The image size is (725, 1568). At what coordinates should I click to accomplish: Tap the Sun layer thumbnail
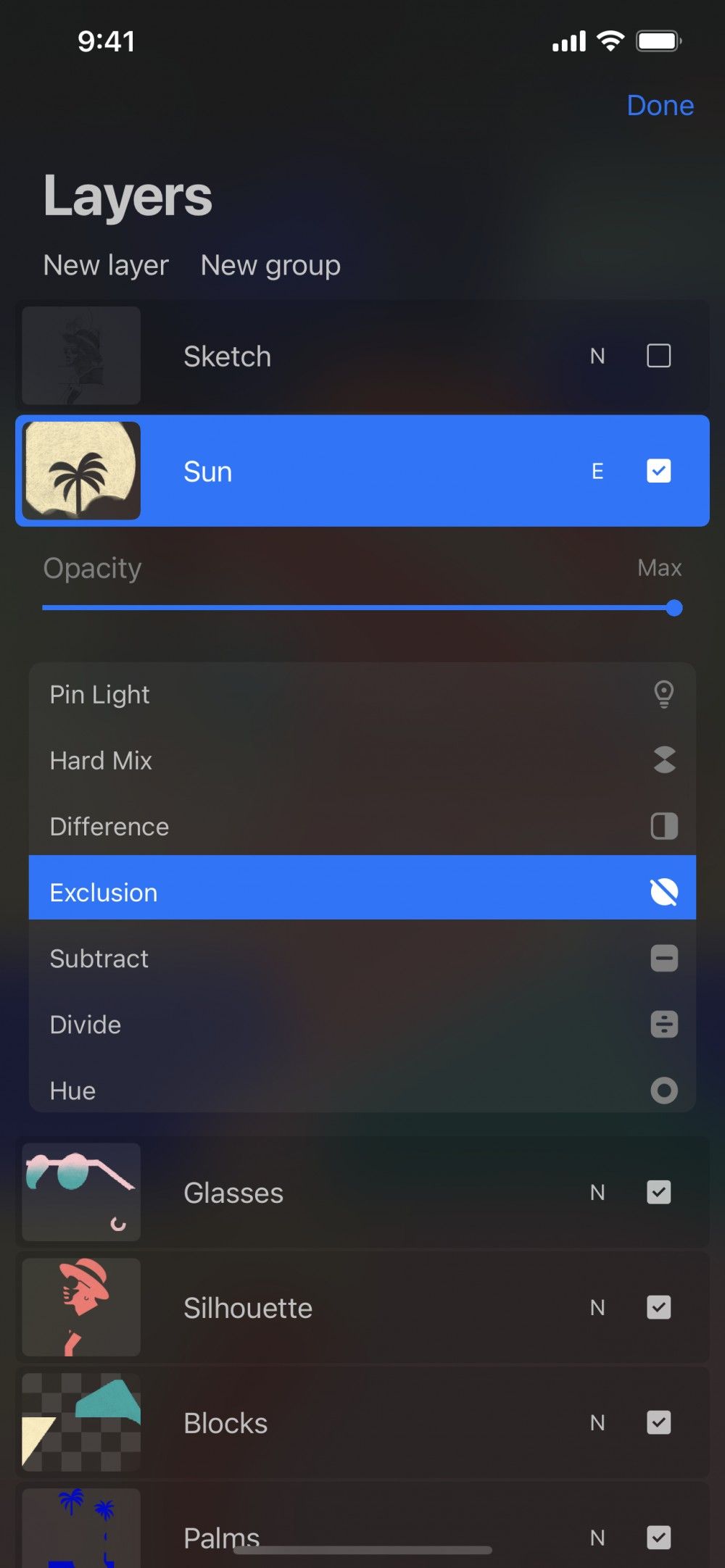pos(80,470)
